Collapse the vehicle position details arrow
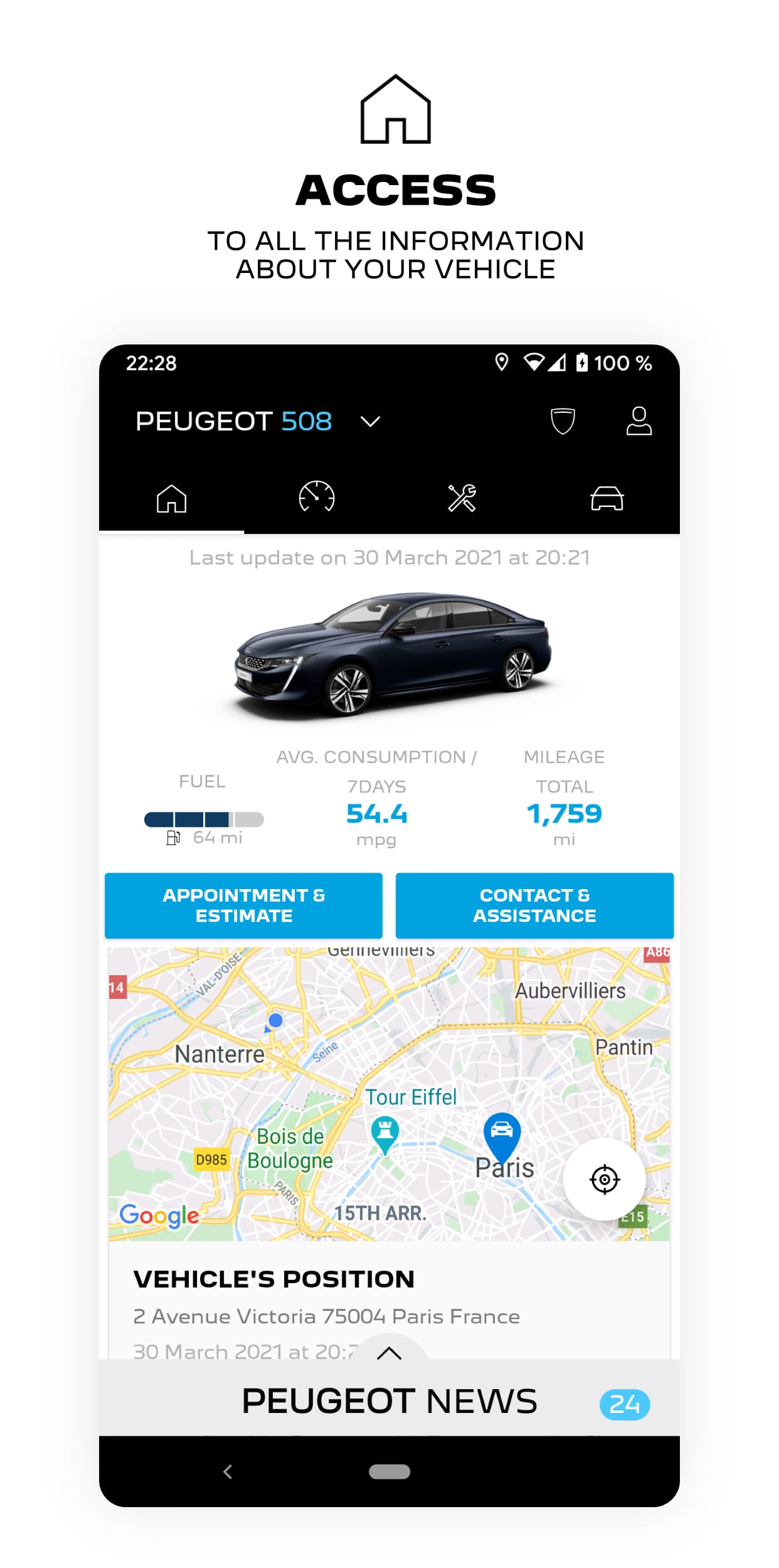Viewport: 779px width, 1568px height. coord(389,1353)
